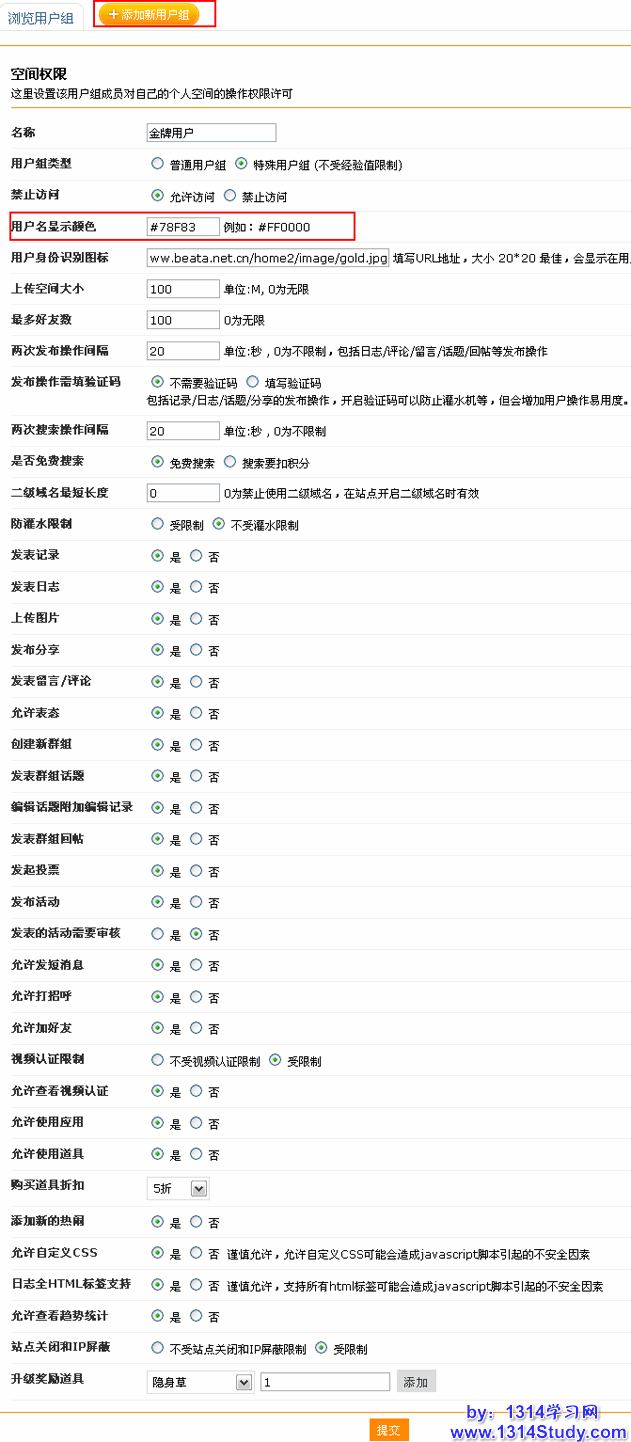Tap the 添加 button for reward item

[x=416, y=1382]
